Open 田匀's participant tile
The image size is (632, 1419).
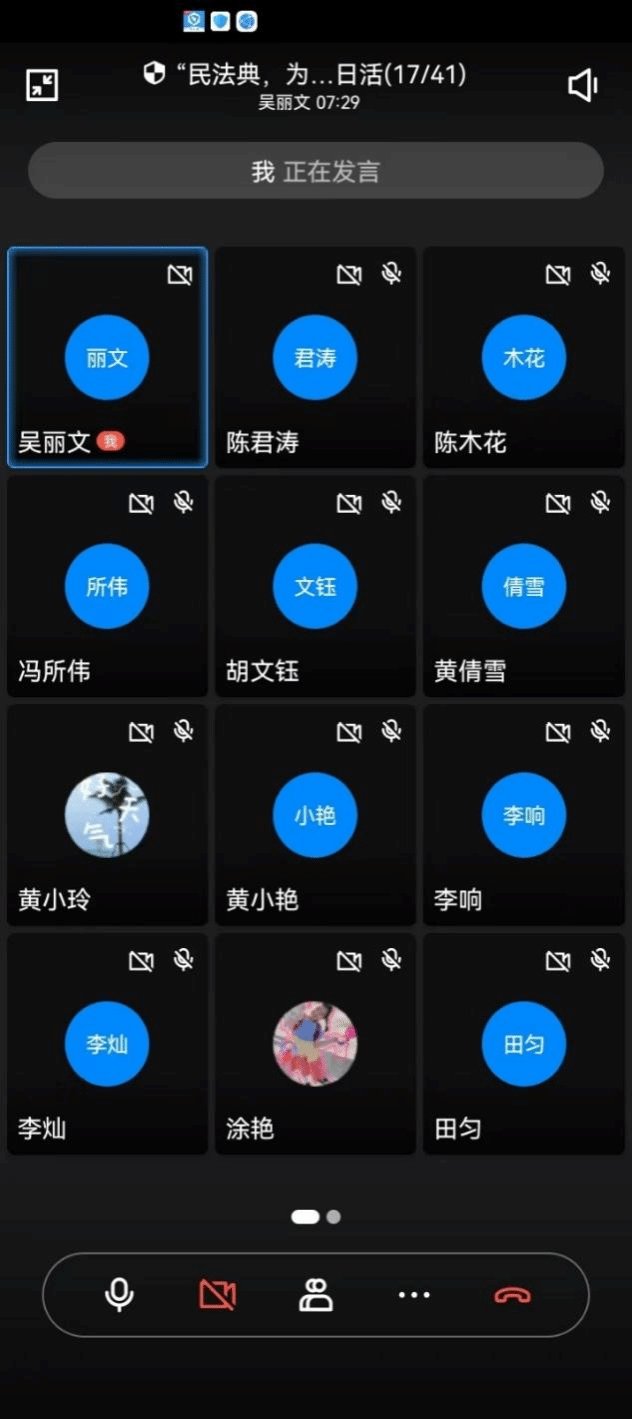pos(523,1044)
